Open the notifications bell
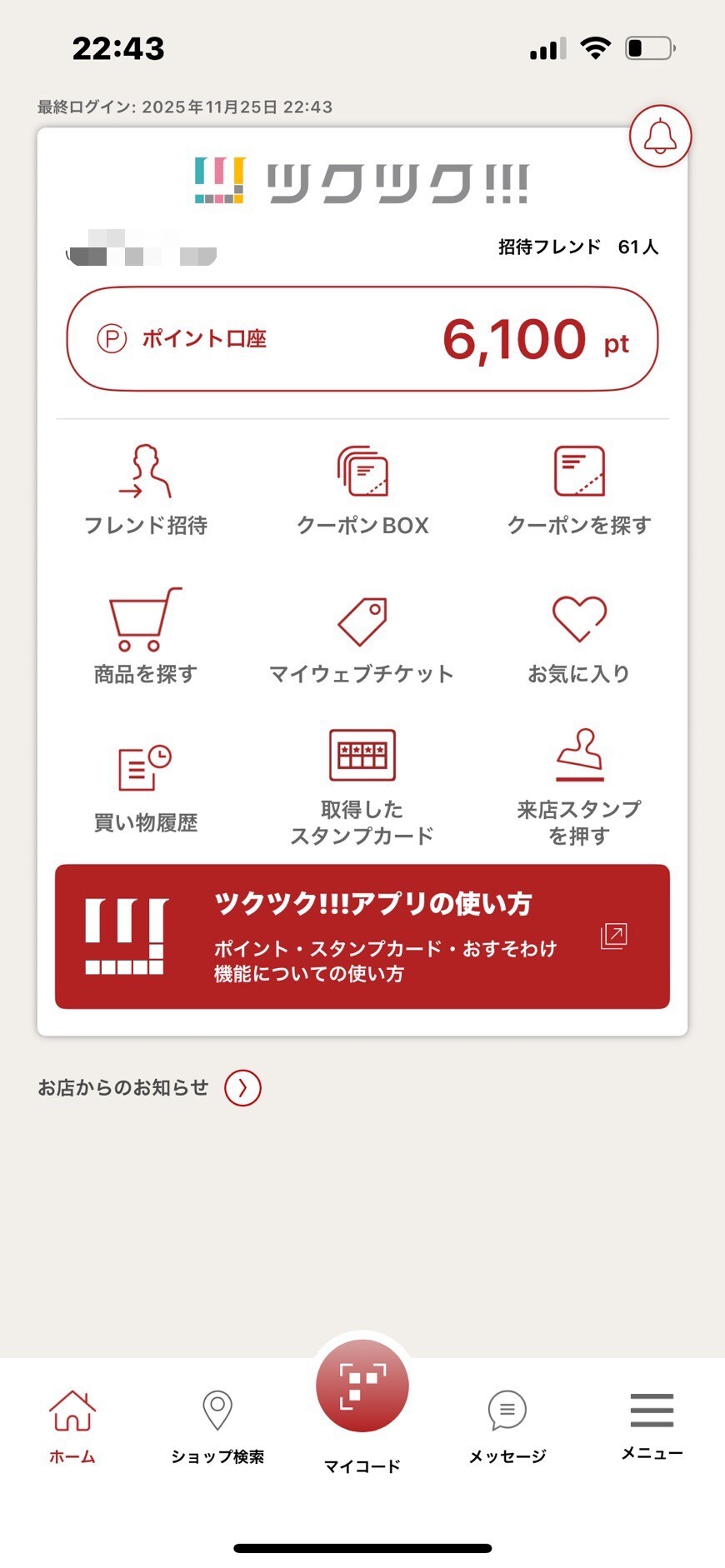This screenshot has width=725, height=1568. click(660, 137)
